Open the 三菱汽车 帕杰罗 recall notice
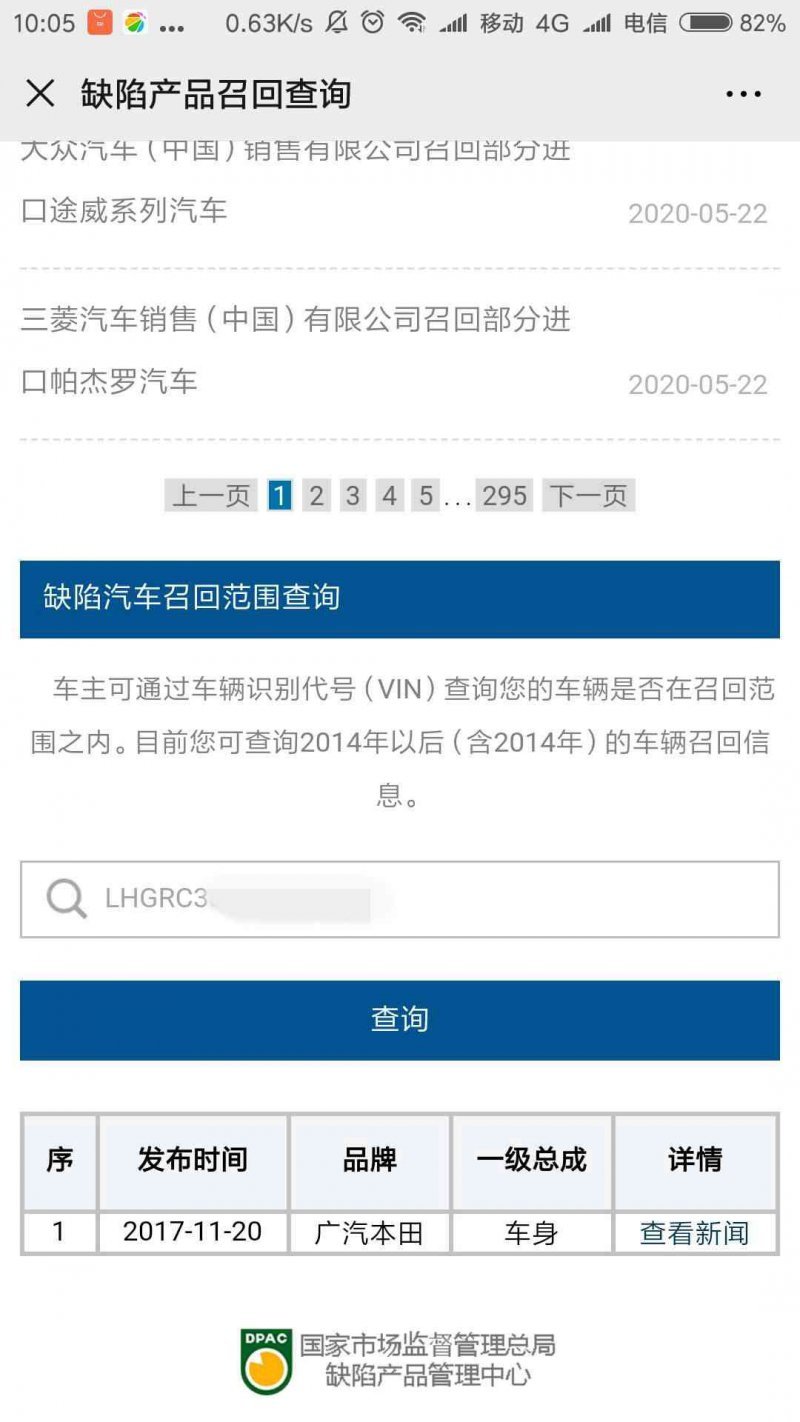 pyautogui.click(x=295, y=350)
